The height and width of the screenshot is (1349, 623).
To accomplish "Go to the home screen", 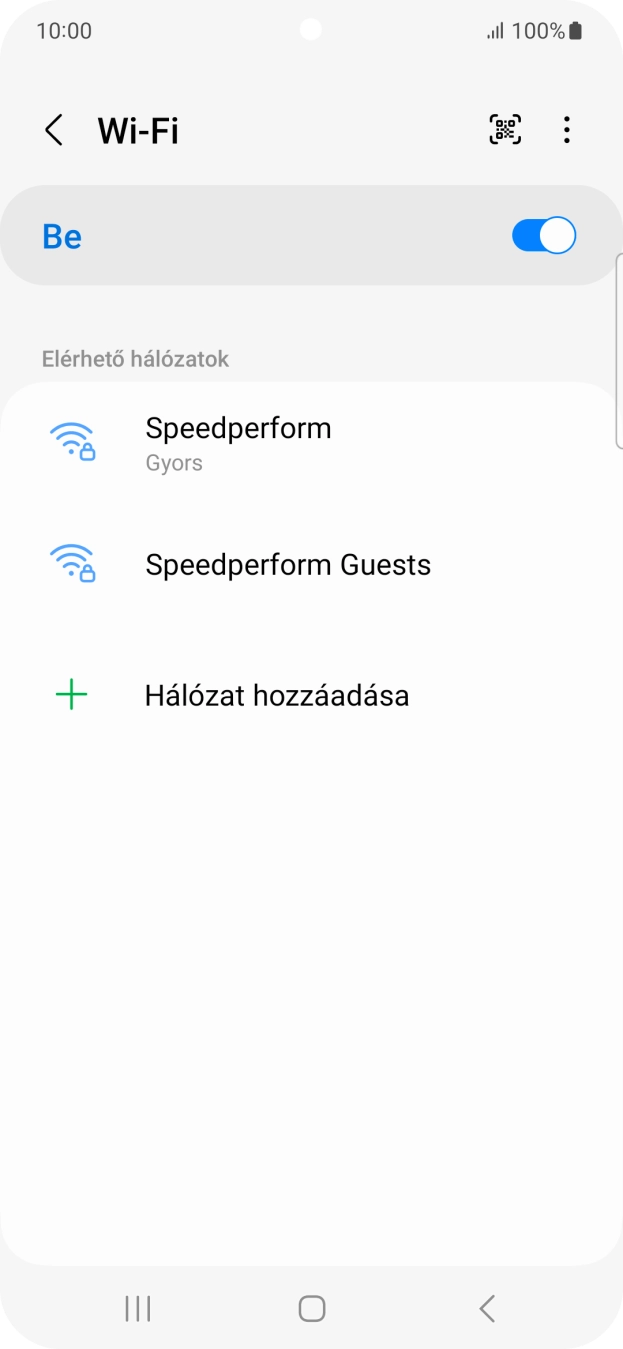I will (x=312, y=1308).
